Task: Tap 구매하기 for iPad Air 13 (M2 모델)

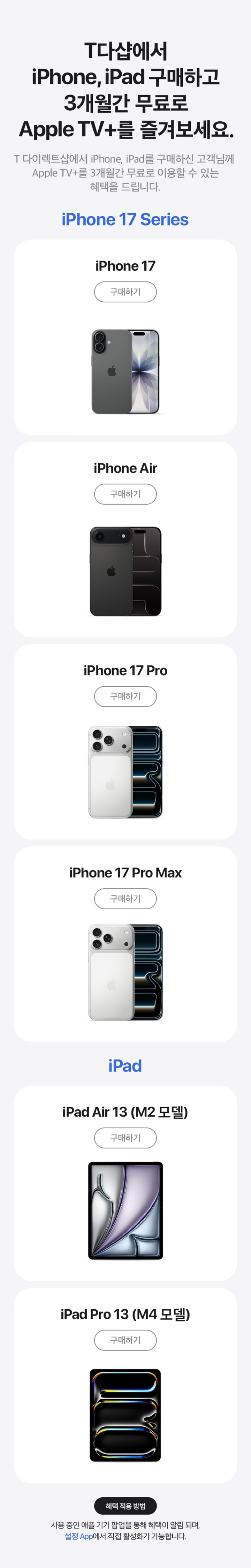Action: 125,1137
